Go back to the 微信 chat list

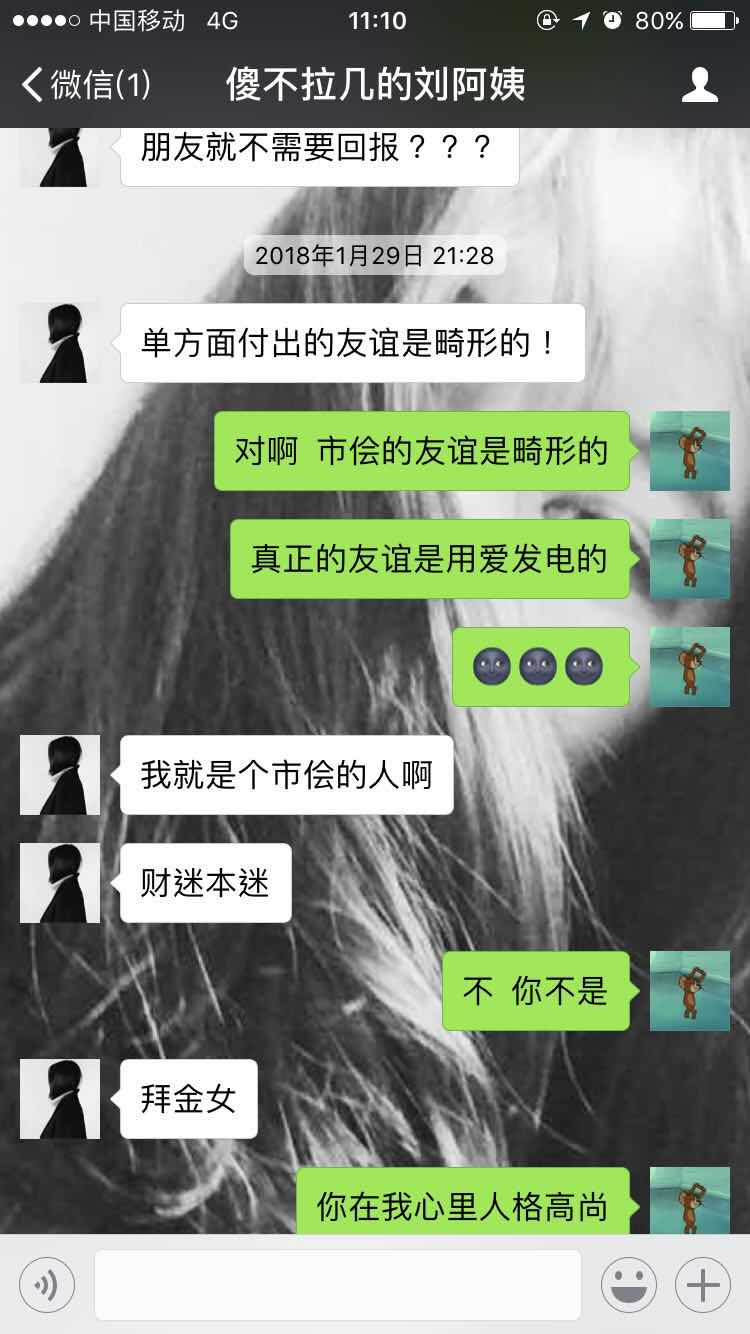tap(85, 85)
